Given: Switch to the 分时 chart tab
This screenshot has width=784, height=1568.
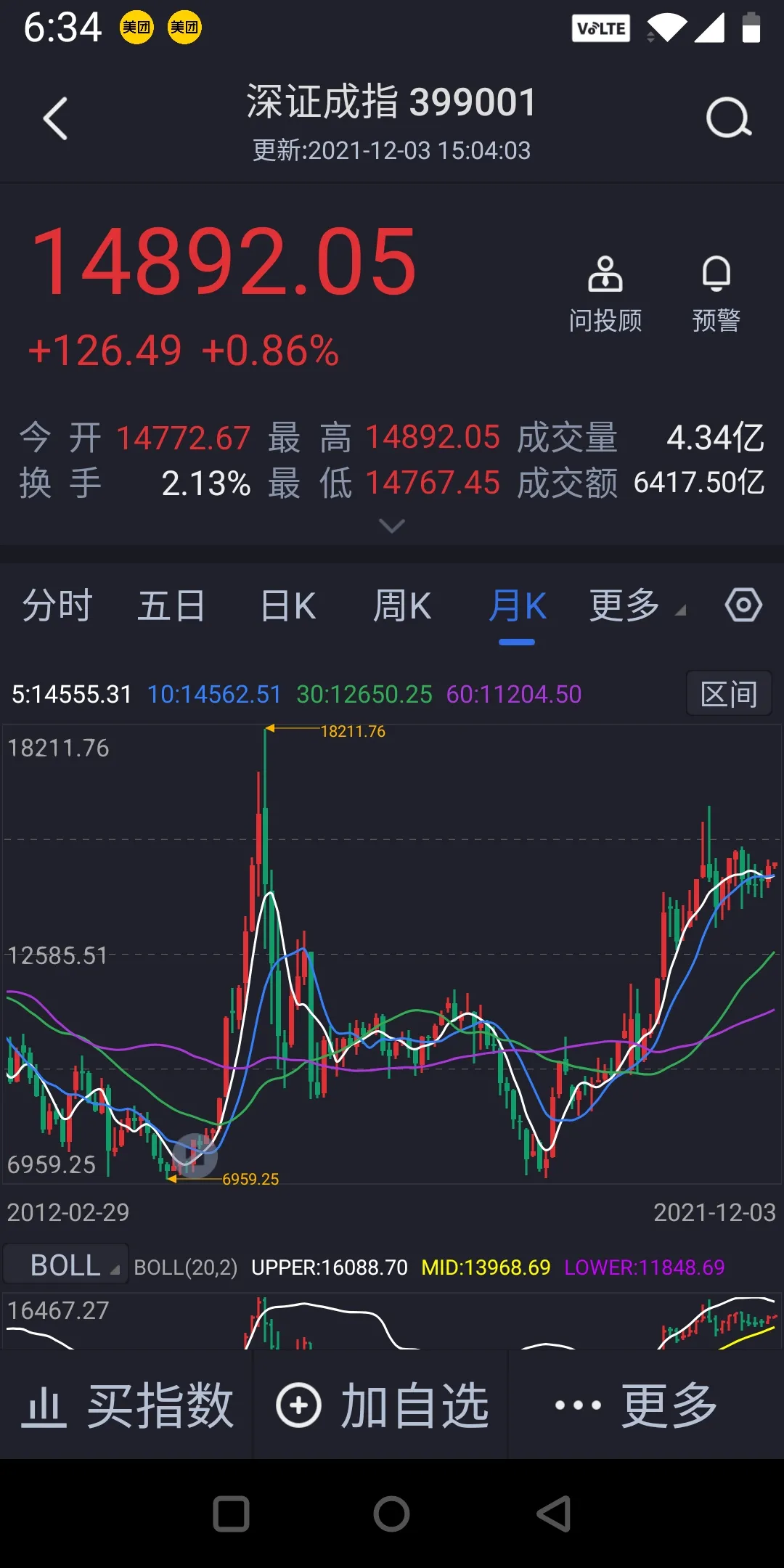Looking at the screenshot, I should 57,605.
